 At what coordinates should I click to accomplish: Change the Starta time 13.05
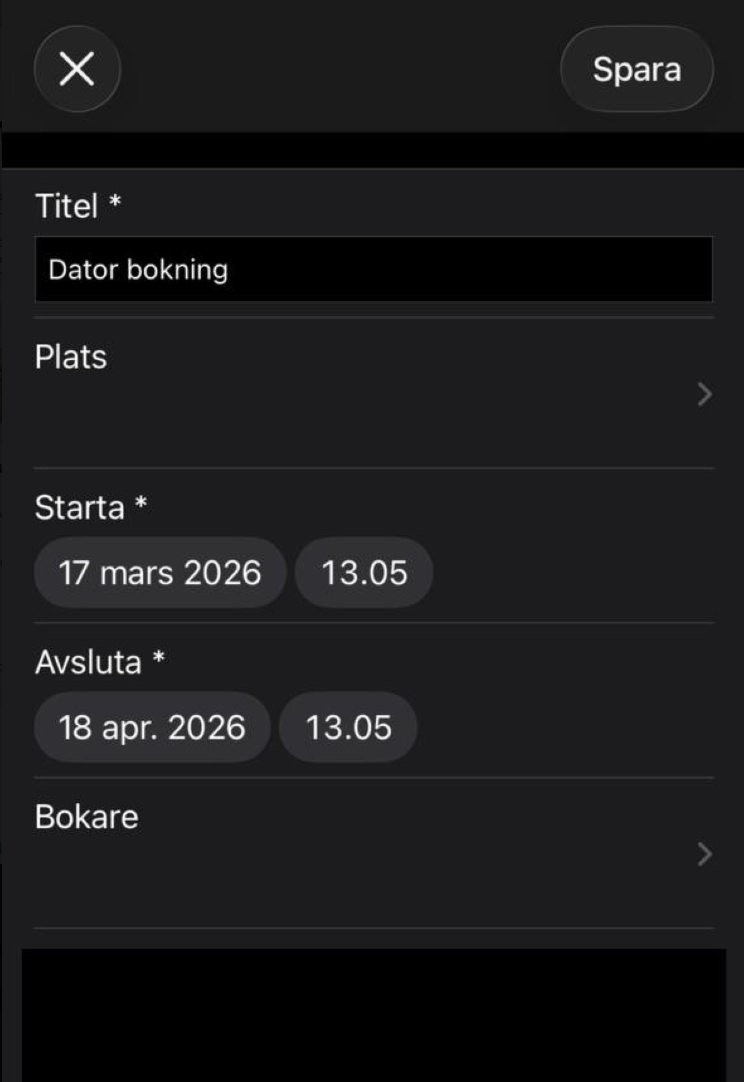[x=364, y=573]
